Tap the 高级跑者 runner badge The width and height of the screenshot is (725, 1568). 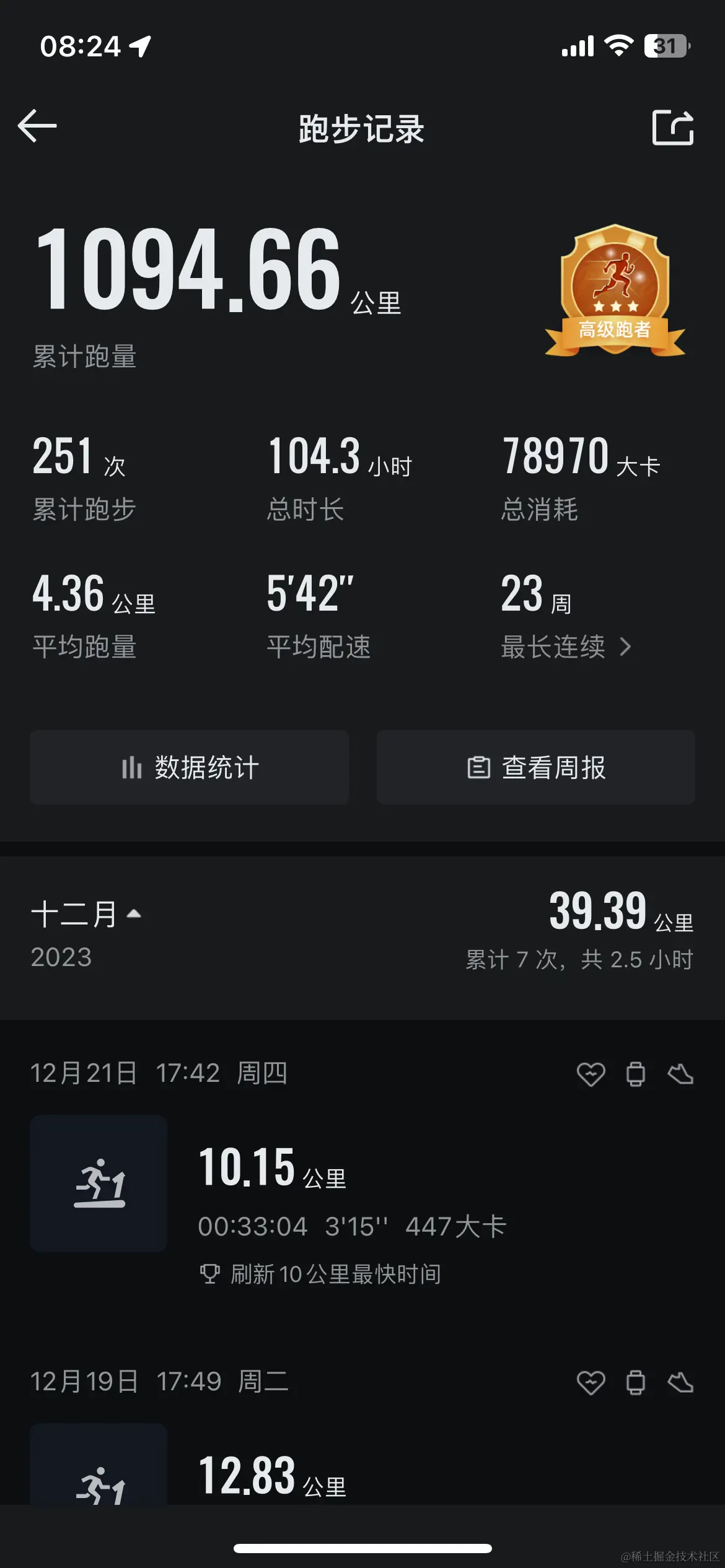point(615,290)
